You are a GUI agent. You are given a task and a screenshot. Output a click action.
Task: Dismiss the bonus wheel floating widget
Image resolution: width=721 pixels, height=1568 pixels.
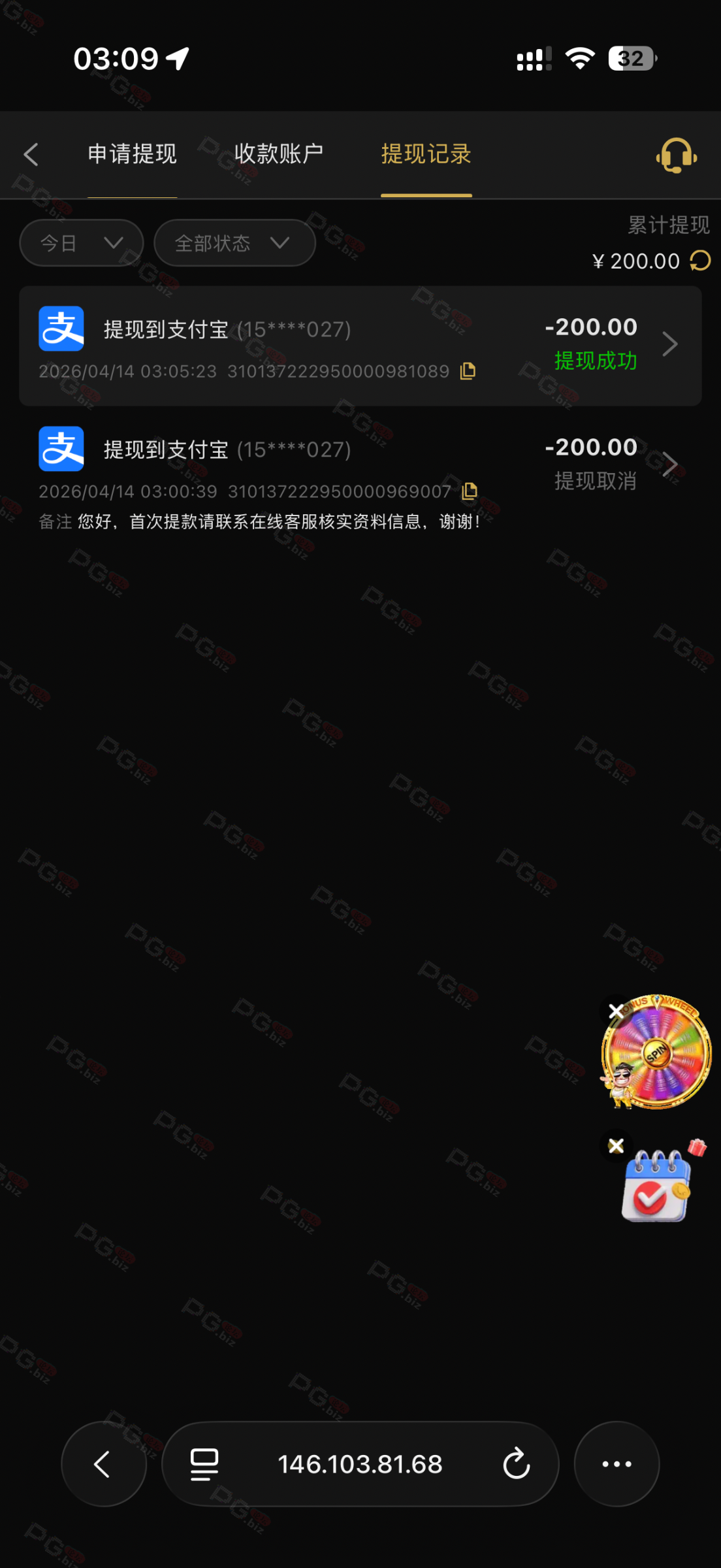[615, 1011]
